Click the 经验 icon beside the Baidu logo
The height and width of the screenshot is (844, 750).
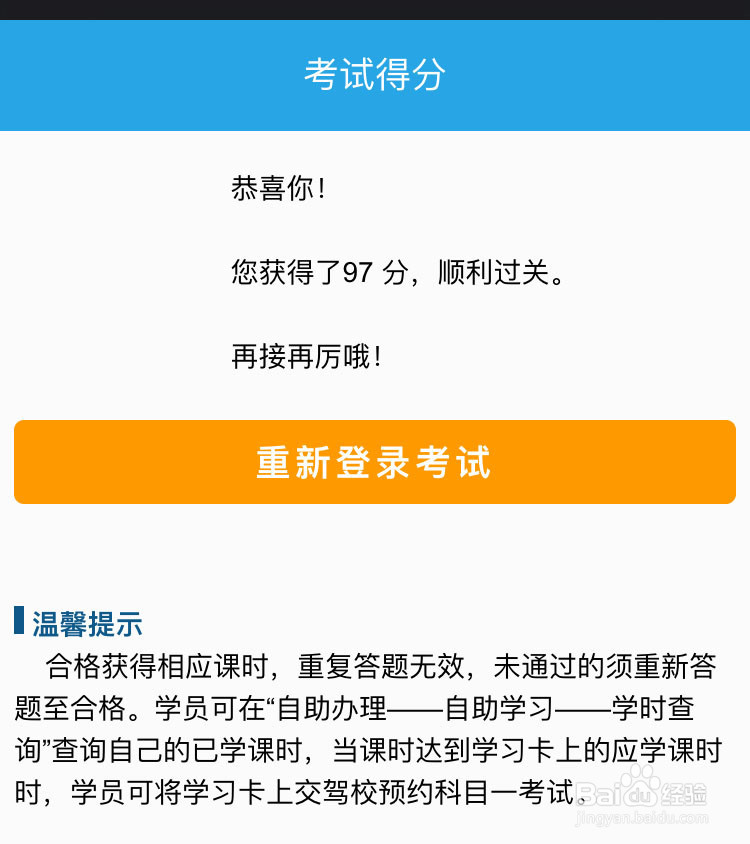[683, 794]
